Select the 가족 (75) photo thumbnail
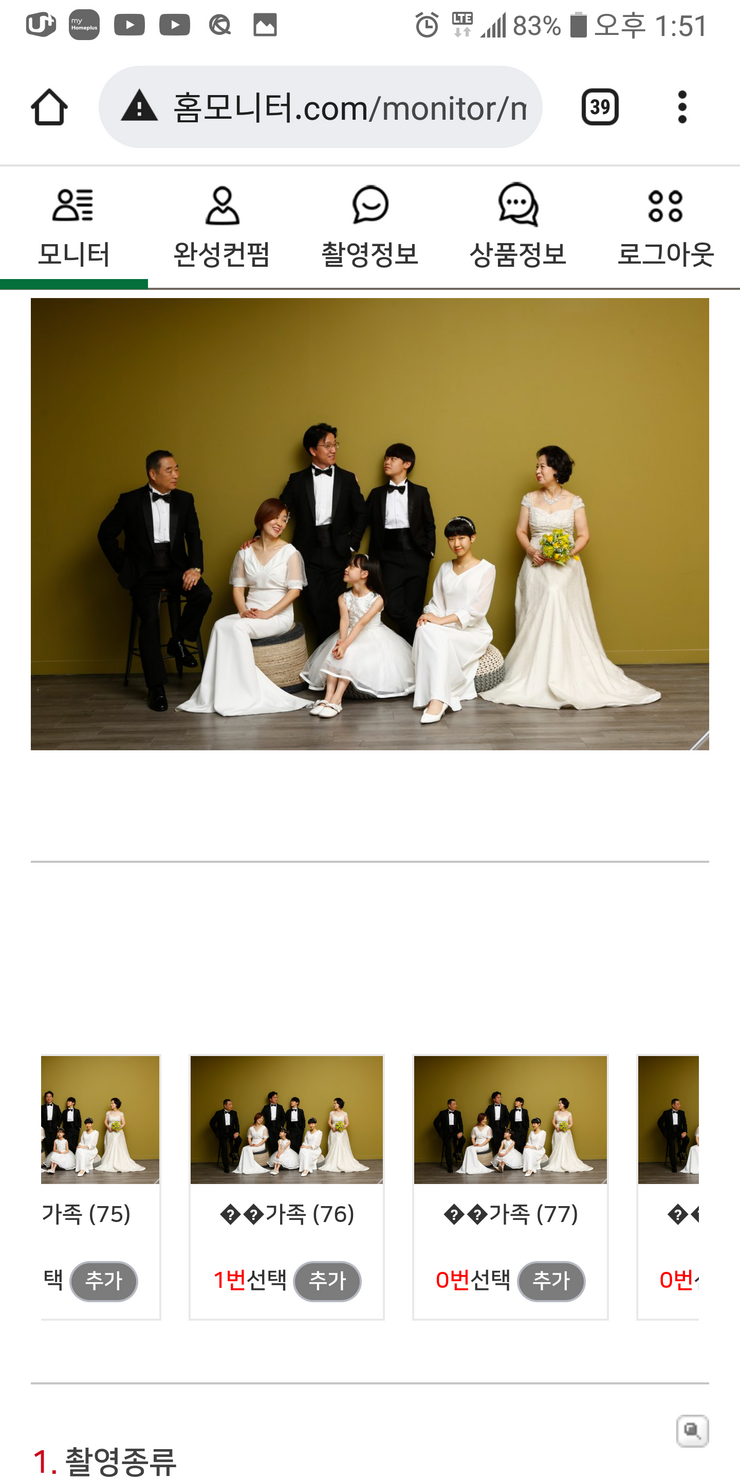740x1480 pixels. tap(100, 1120)
